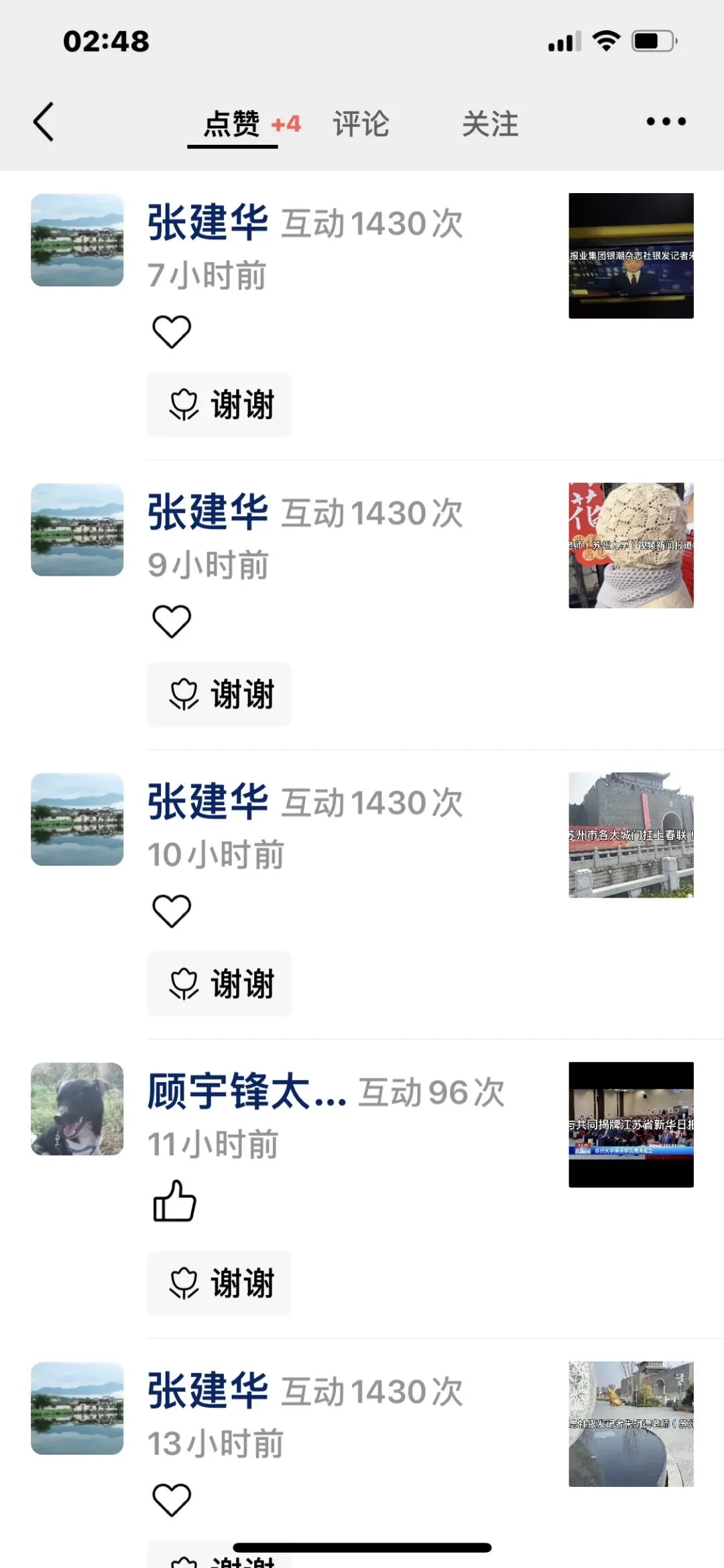Open 张建华's avatar on the 7小时前 row

[77, 240]
